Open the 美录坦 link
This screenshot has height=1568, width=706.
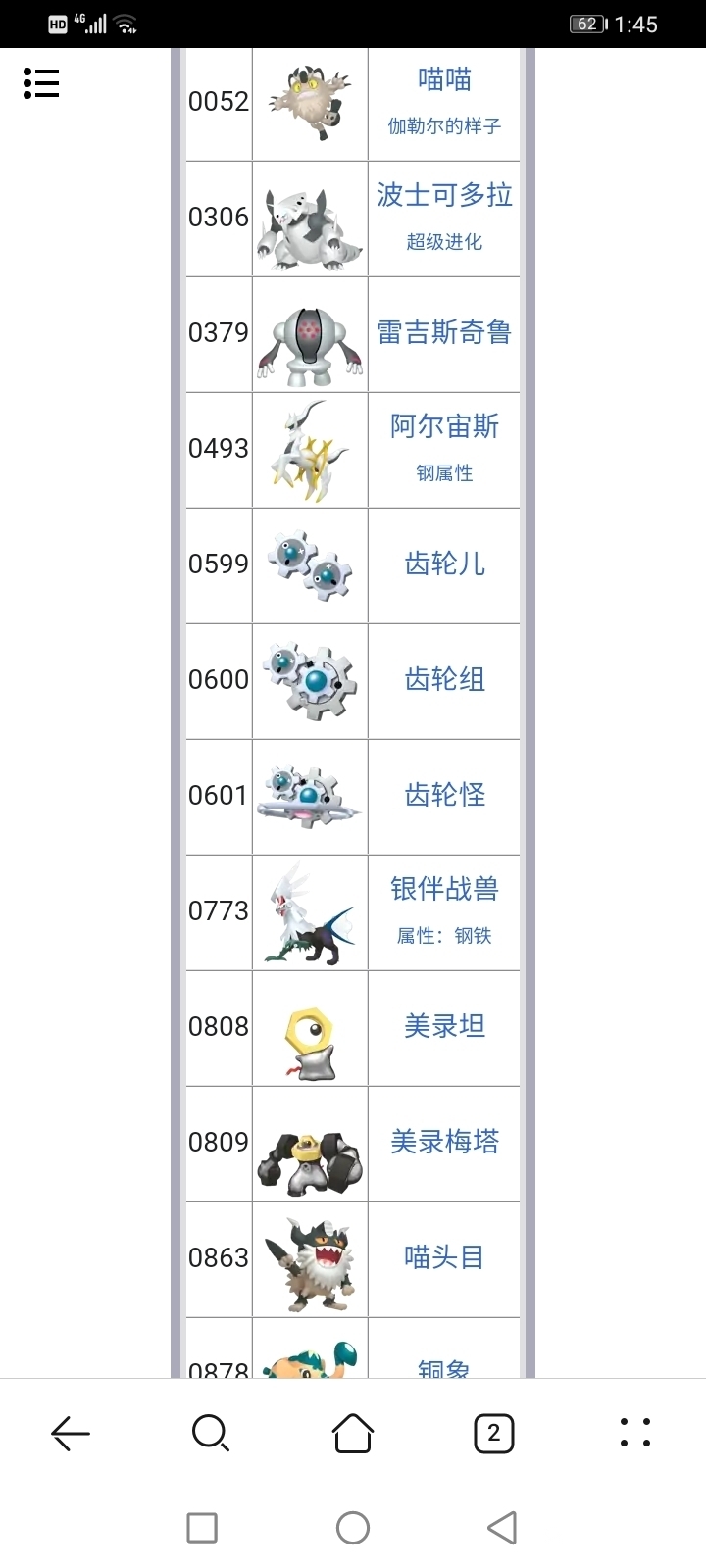coord(444,1027)
